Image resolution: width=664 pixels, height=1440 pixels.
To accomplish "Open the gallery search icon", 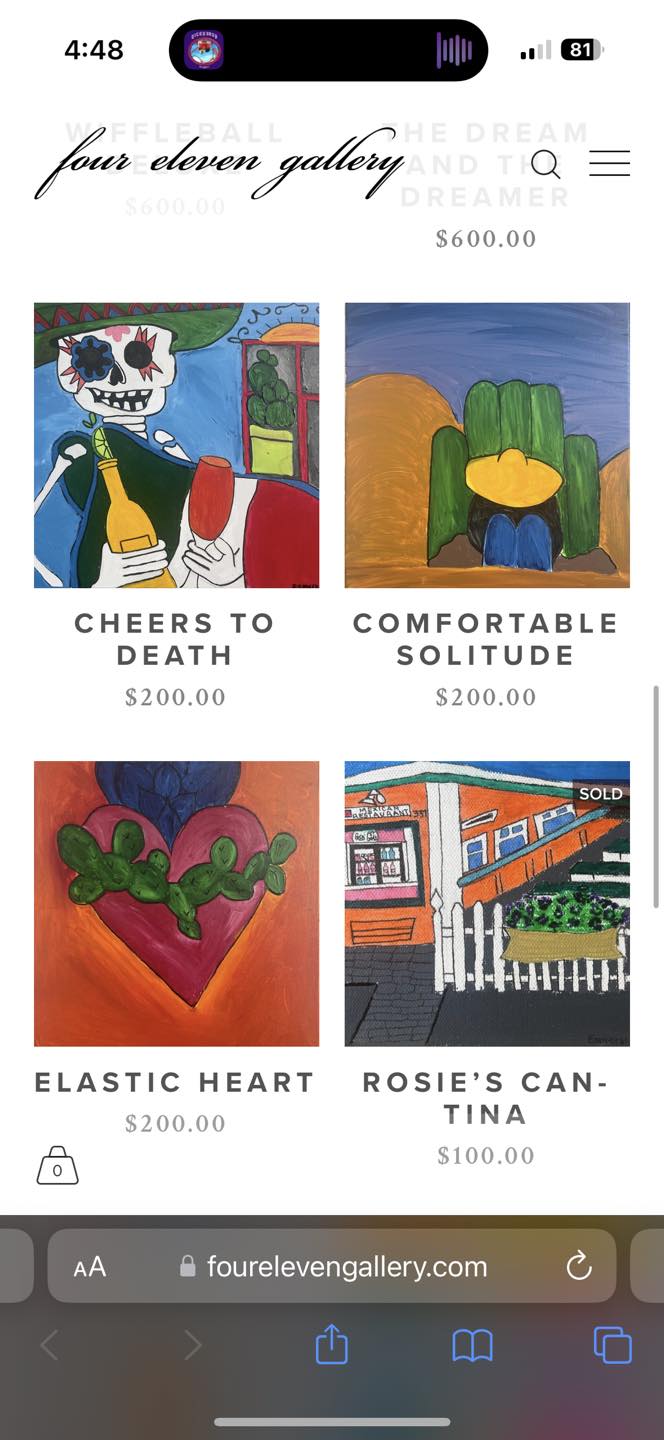I will coord(545,164).
